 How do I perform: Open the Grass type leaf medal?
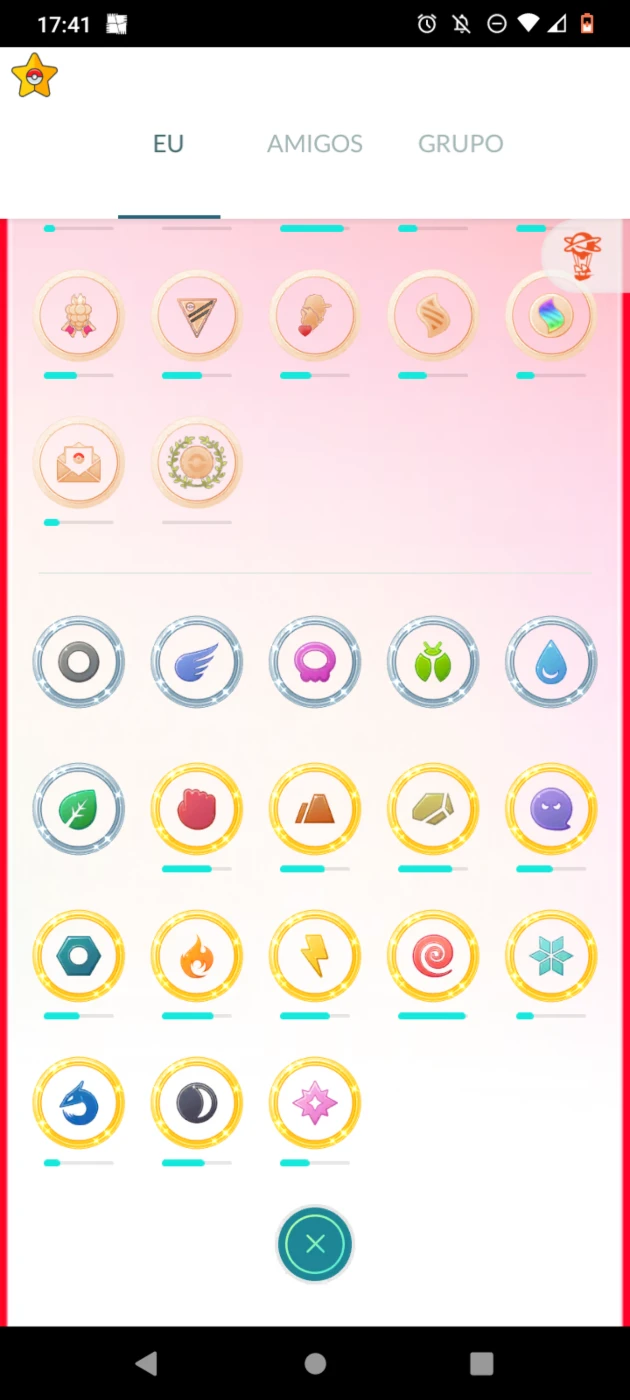pos(79,809)
